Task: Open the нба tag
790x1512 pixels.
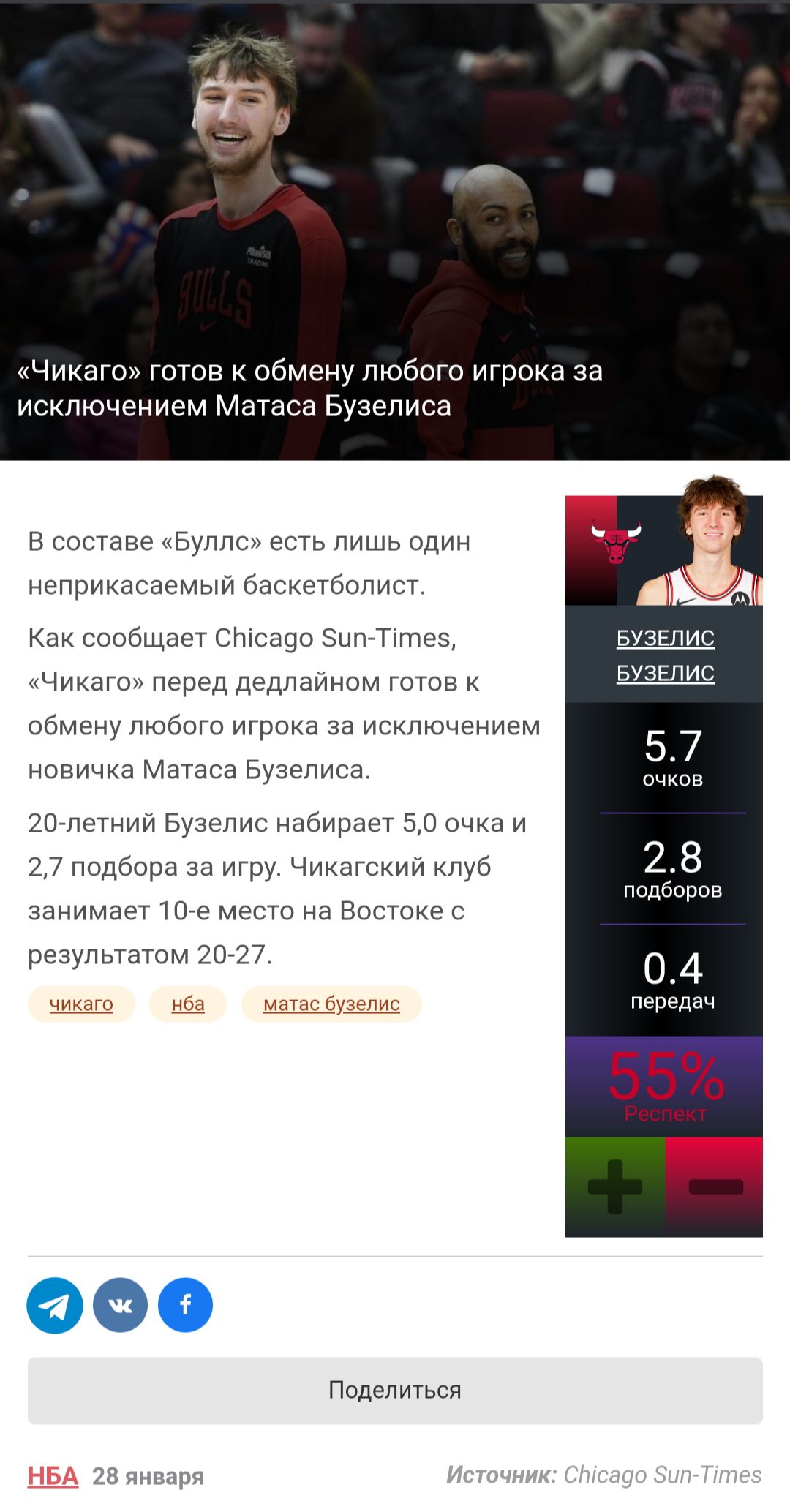Action: 188,1004
